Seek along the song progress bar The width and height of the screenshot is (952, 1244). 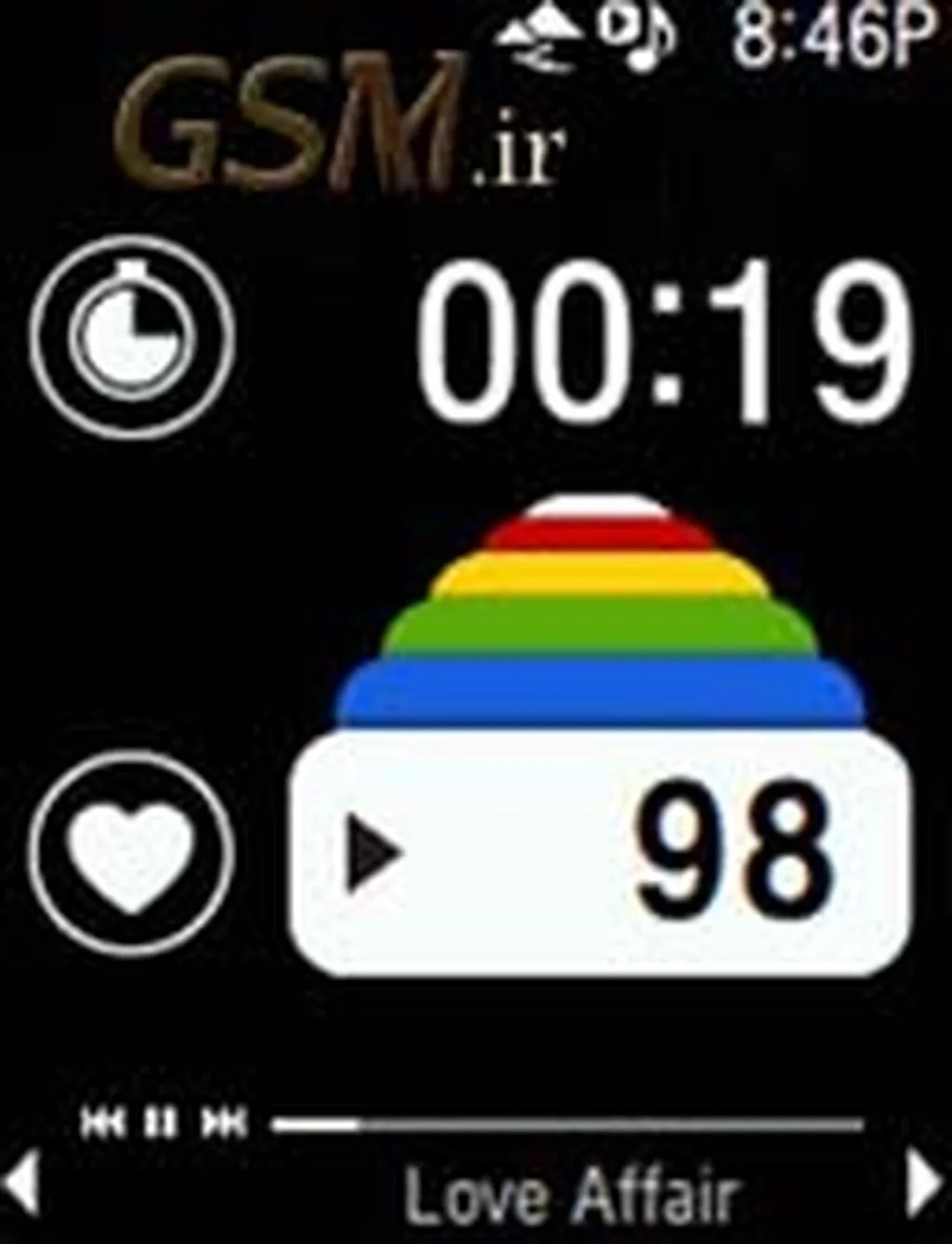point(567,1124)
